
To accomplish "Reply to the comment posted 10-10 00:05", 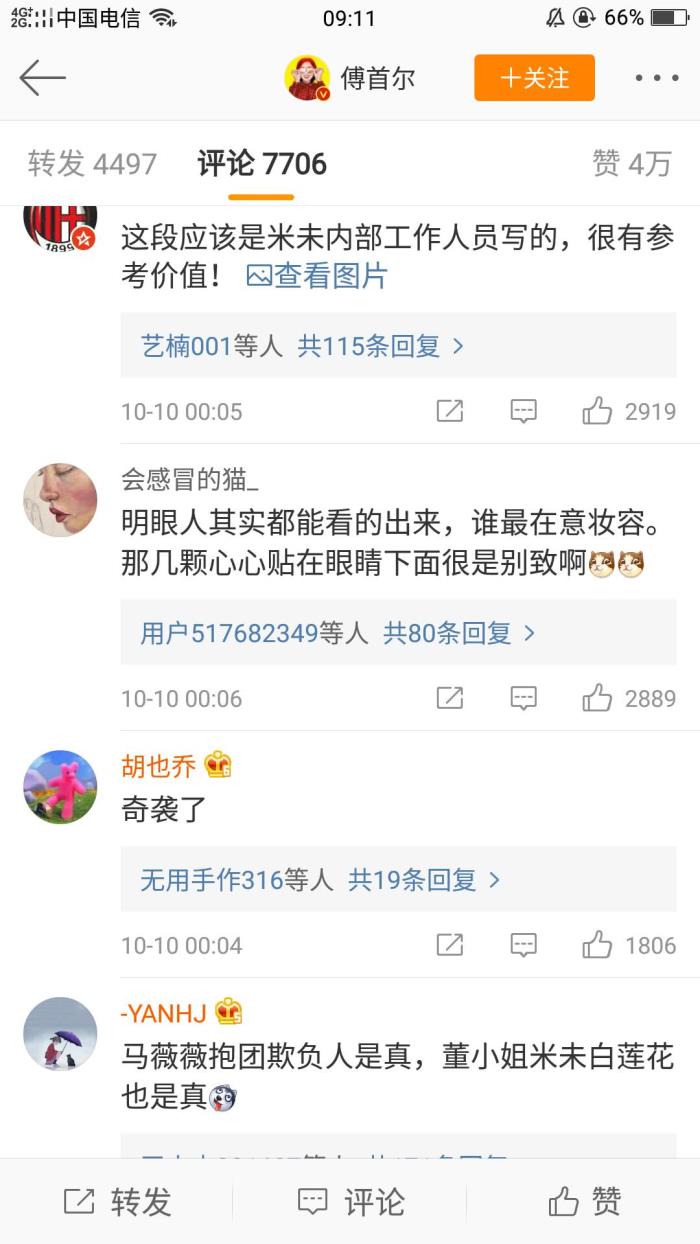I will click(523, 411).
